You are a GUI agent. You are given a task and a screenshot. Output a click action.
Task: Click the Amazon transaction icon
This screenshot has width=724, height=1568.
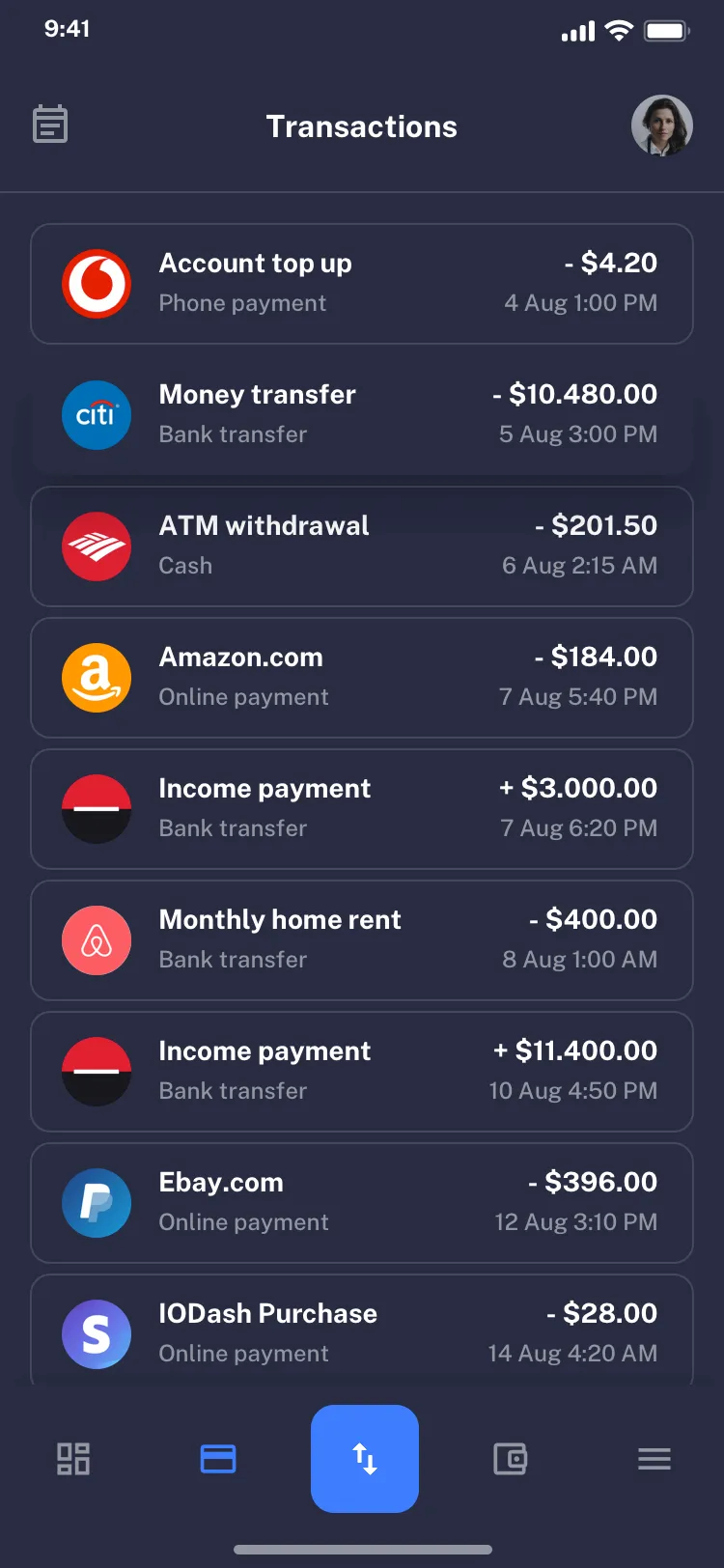point(97,678)
